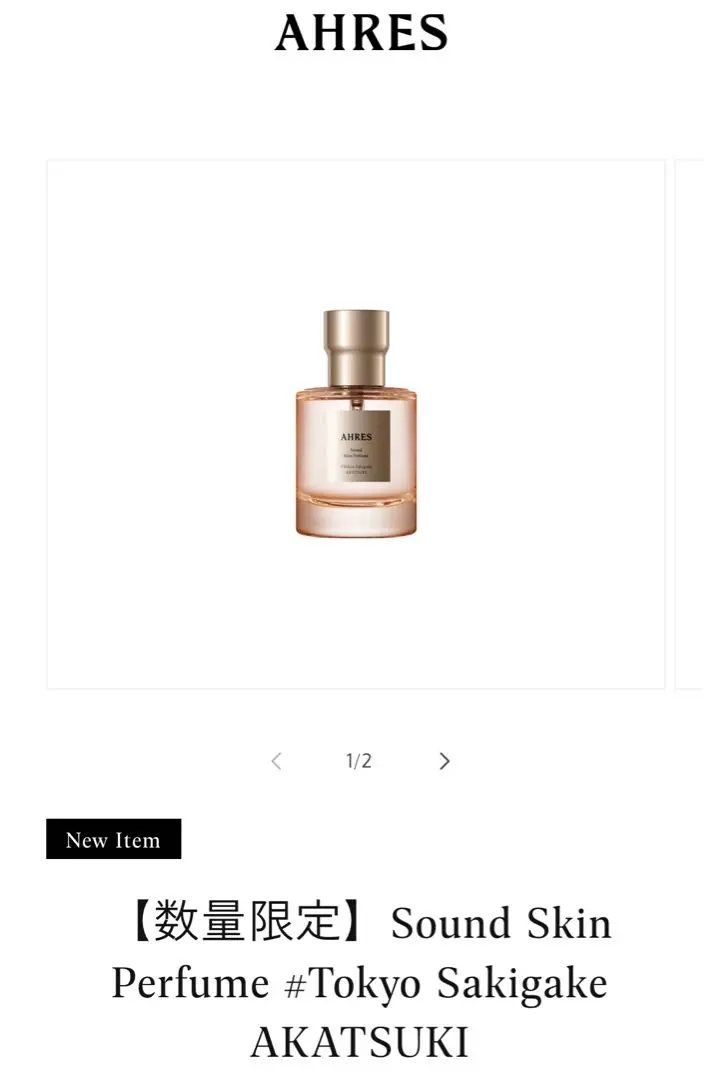The height and width of the screenshot is (1080, 721).
Task: Go to the previous product image
Action: 276,762
